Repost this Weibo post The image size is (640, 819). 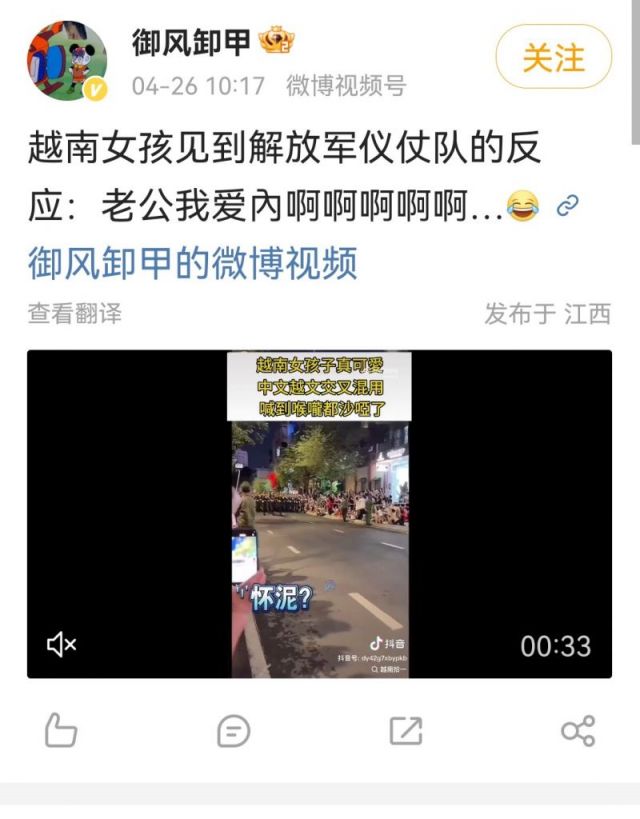(x=405, y=731)
